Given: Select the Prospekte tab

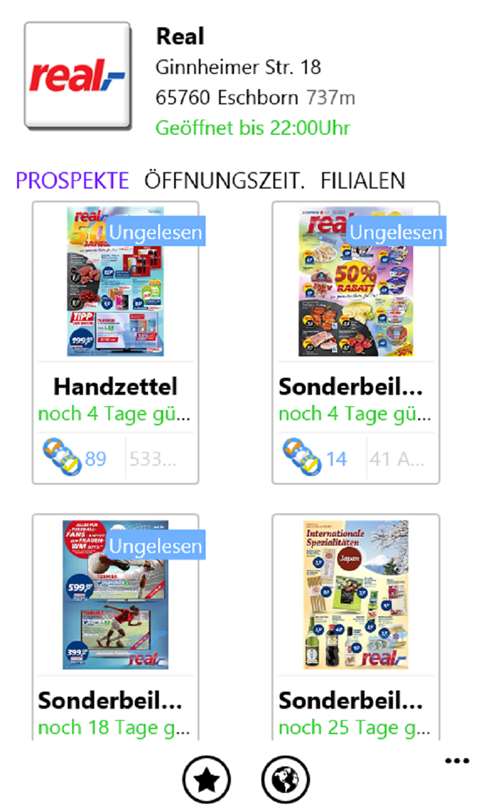Looking at the screenshot, I should point(72,180).
